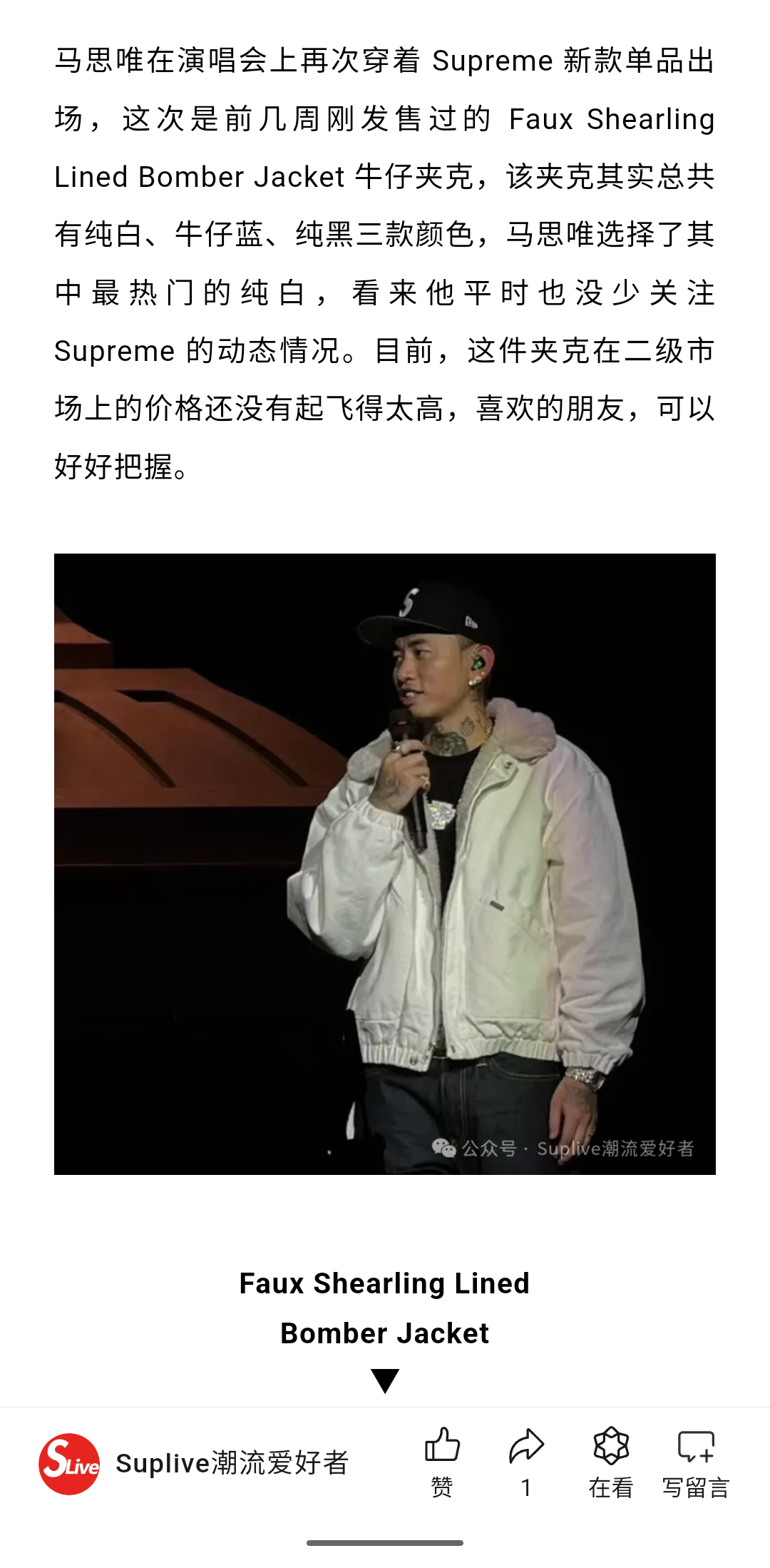
Task: Write a comment via 写留言
Action: click(695, 1460)
